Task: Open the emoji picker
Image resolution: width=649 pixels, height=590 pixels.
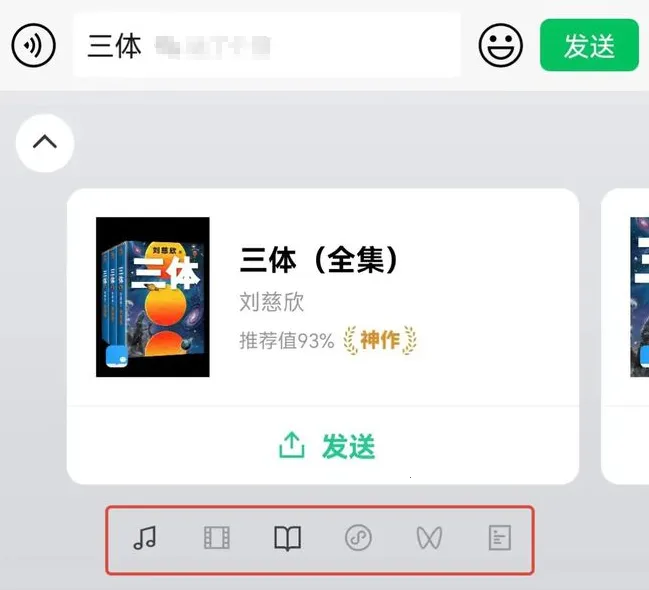Action: (x=501, y=45)
